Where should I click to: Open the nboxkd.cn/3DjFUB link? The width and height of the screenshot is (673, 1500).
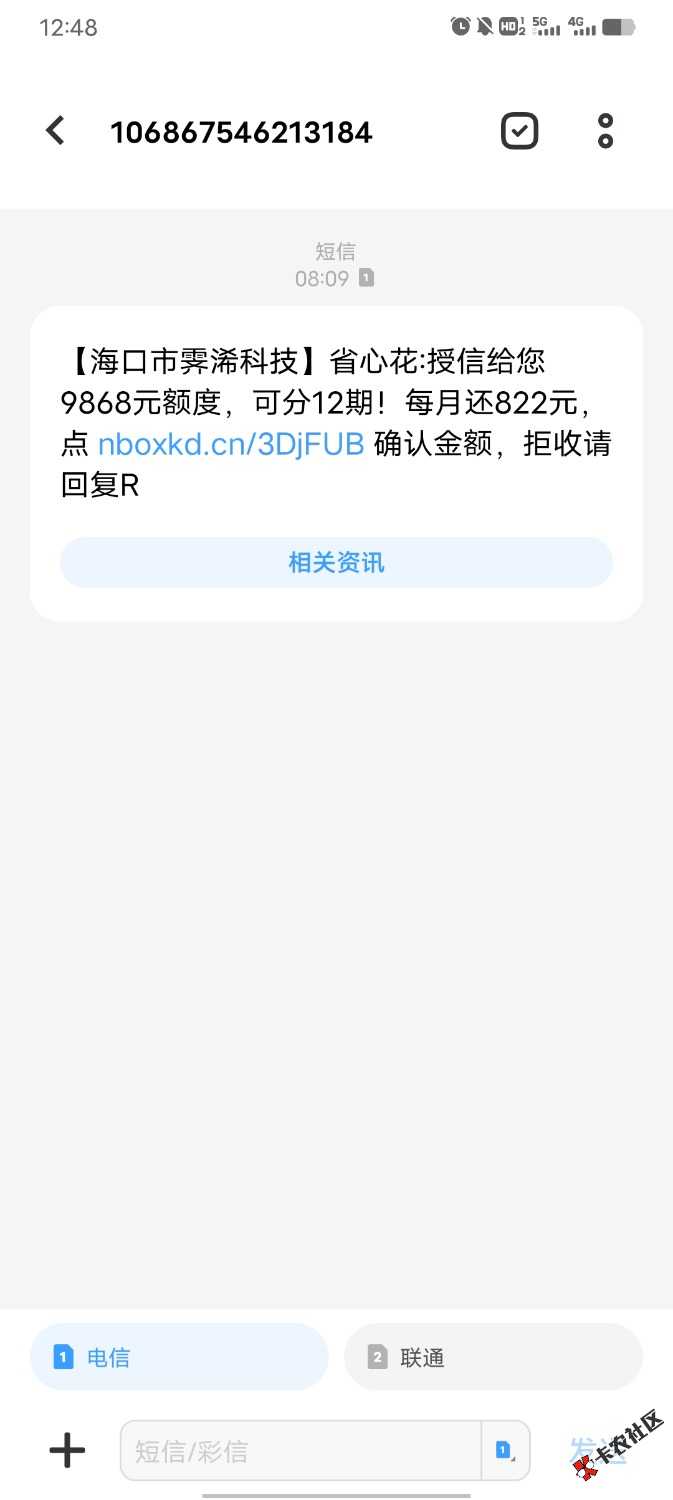click(x=231, y=444)
